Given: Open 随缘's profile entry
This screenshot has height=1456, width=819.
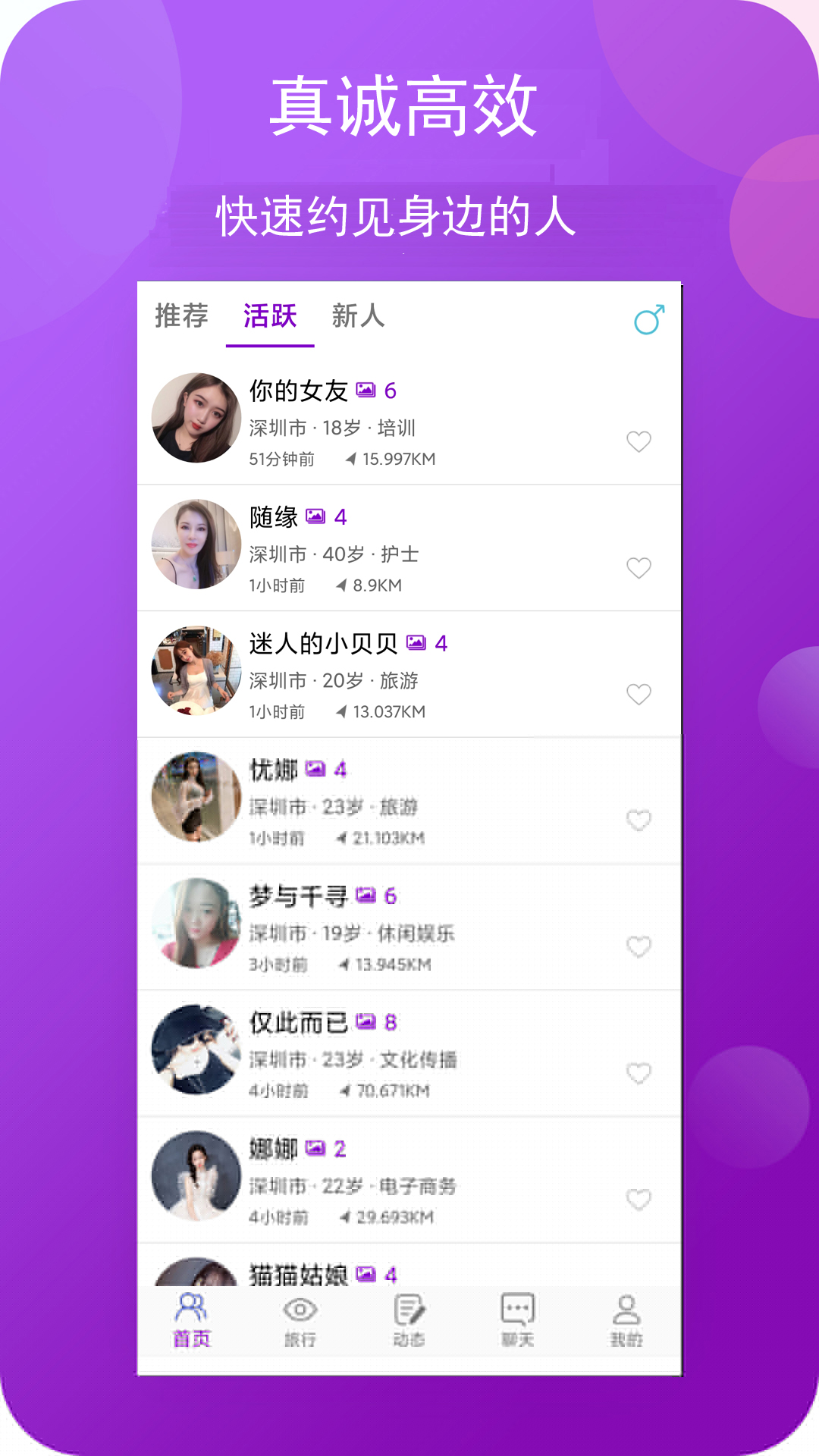Looking at the screenshot, I should click(341, 547).
